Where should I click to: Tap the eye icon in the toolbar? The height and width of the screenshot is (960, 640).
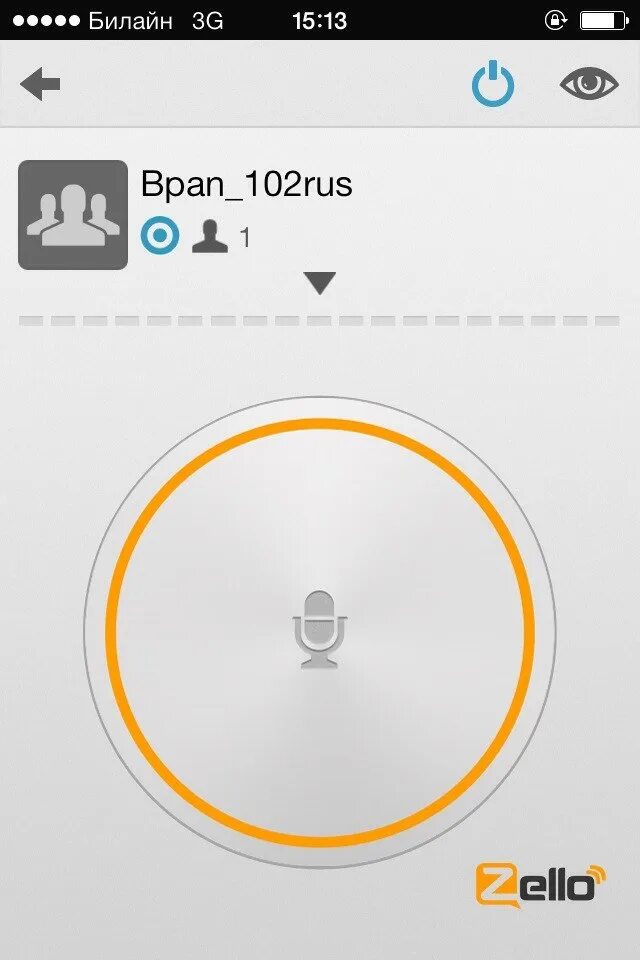pyautogui.click(x=589, y=85)
